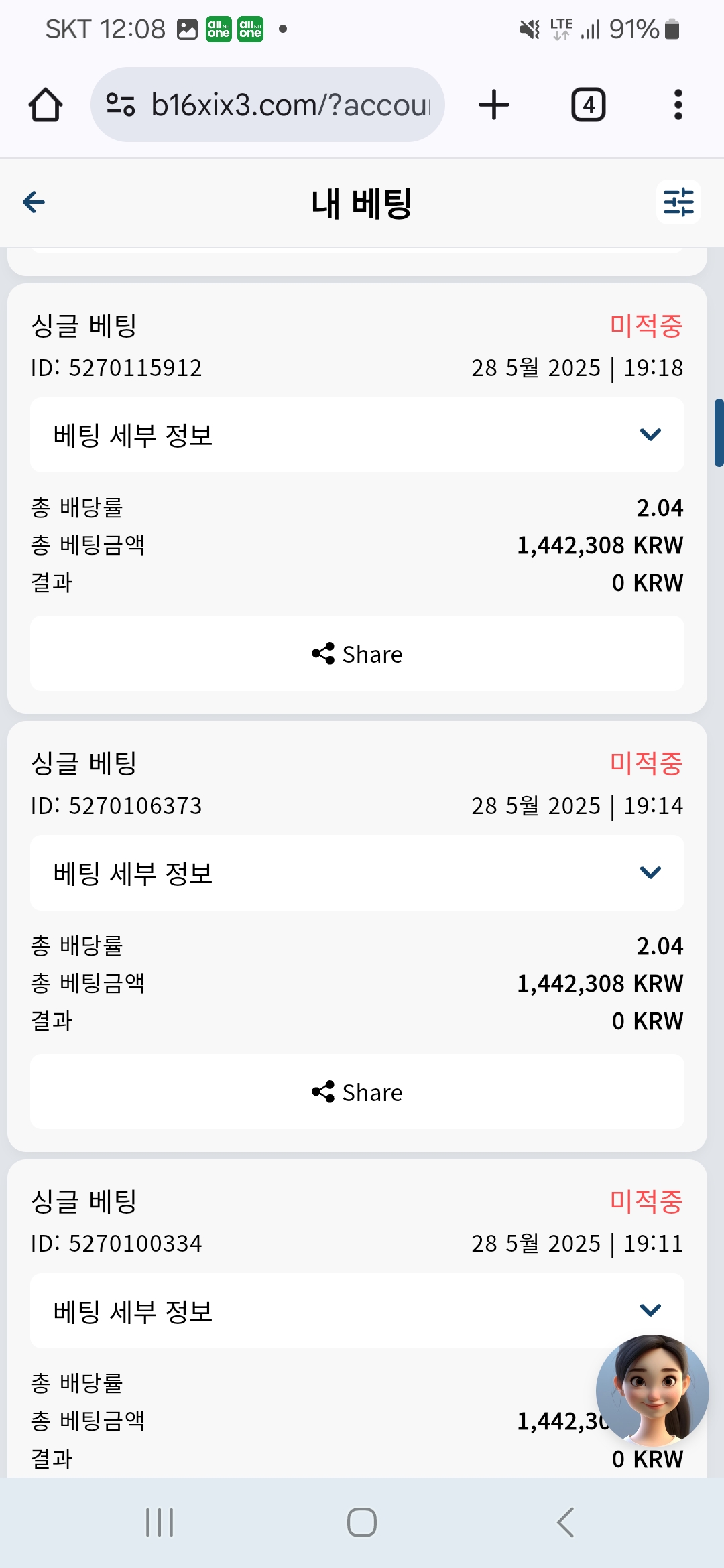Share the bet with ID 5270115912
The width and height of the screenshot is (724, 1568).
pyautogui.click(x=357, y=653)
